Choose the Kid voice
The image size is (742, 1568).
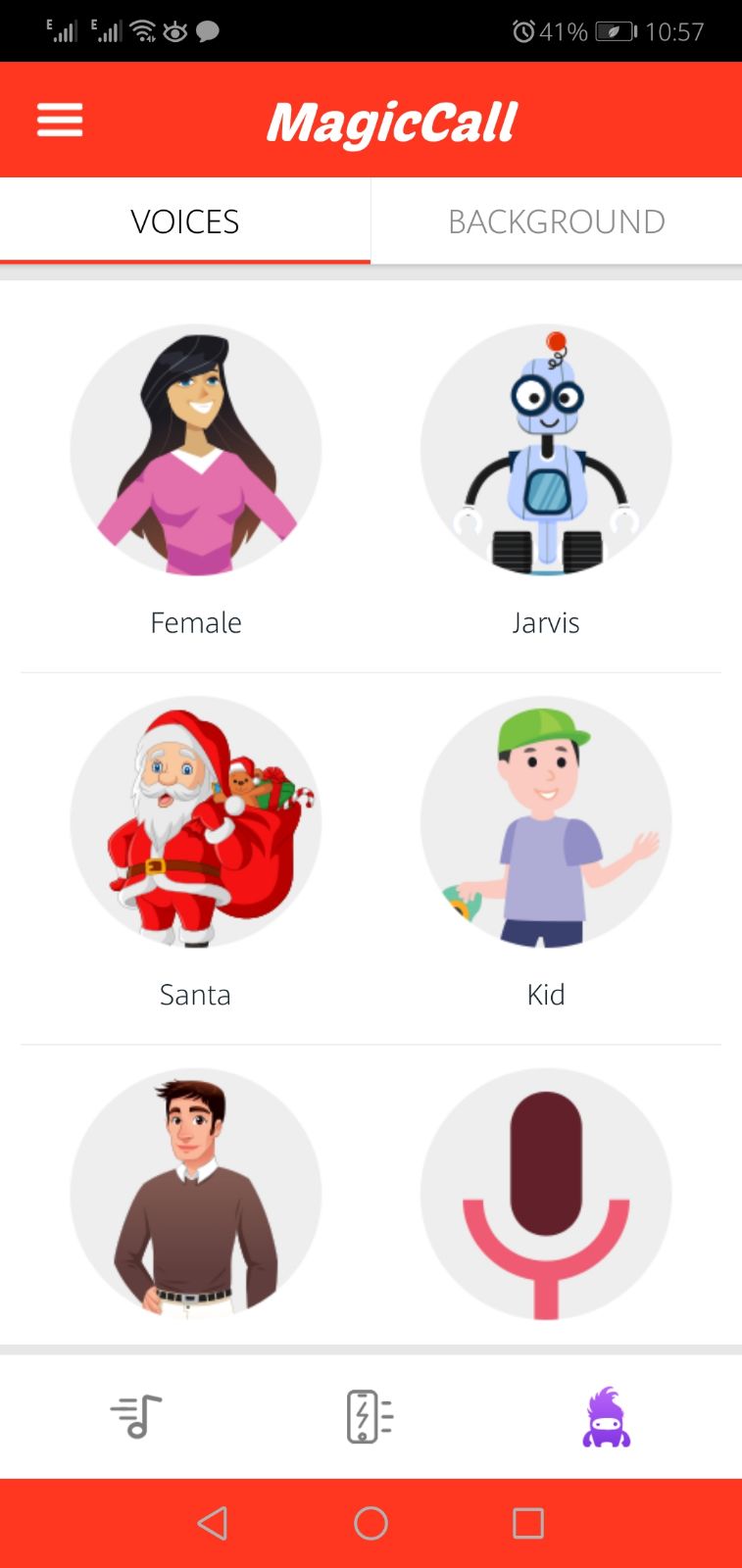click(x=546, y=822)
